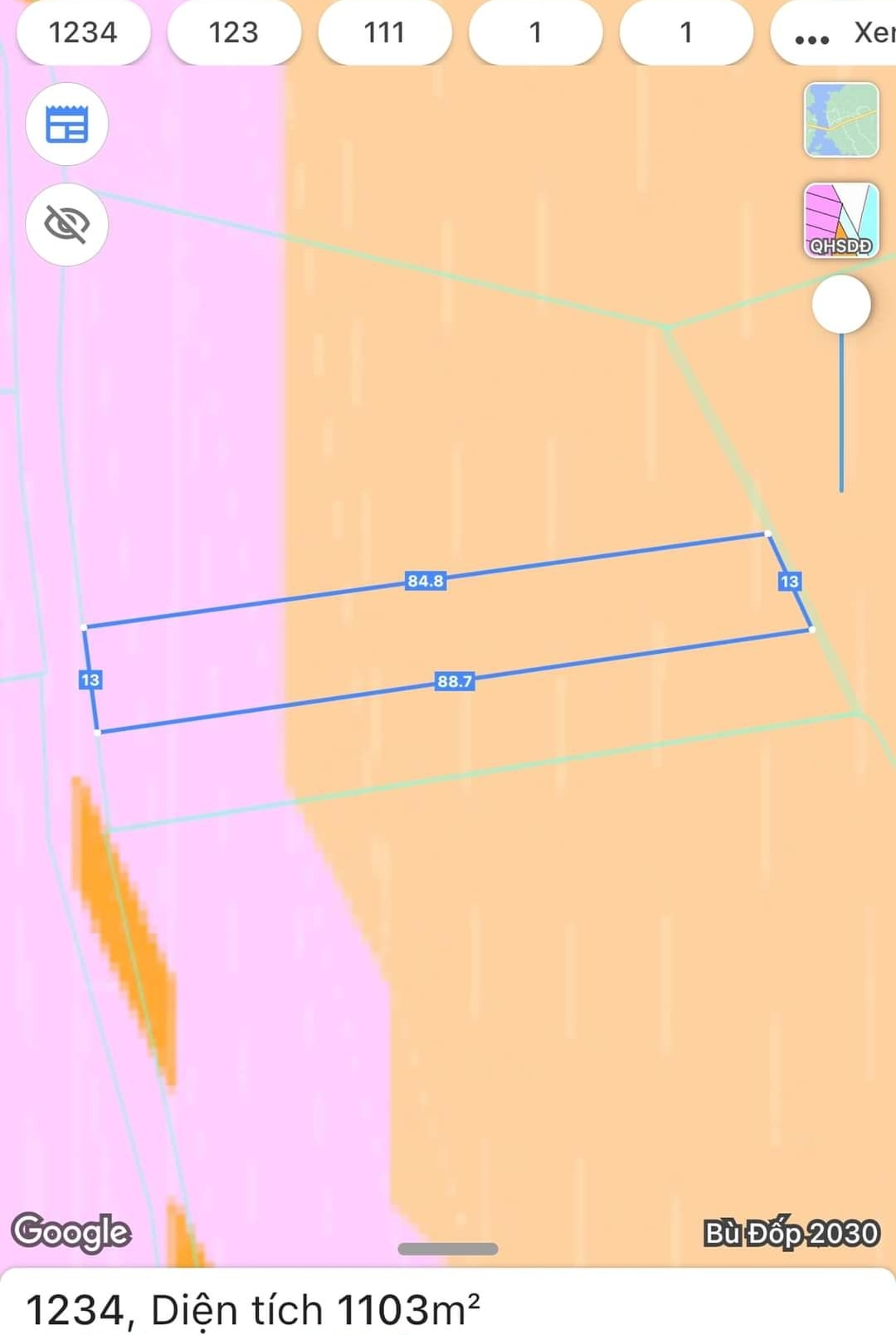Open the table layout icon button
Screen dimensions: 896x1335
click(x=66, y=124)
